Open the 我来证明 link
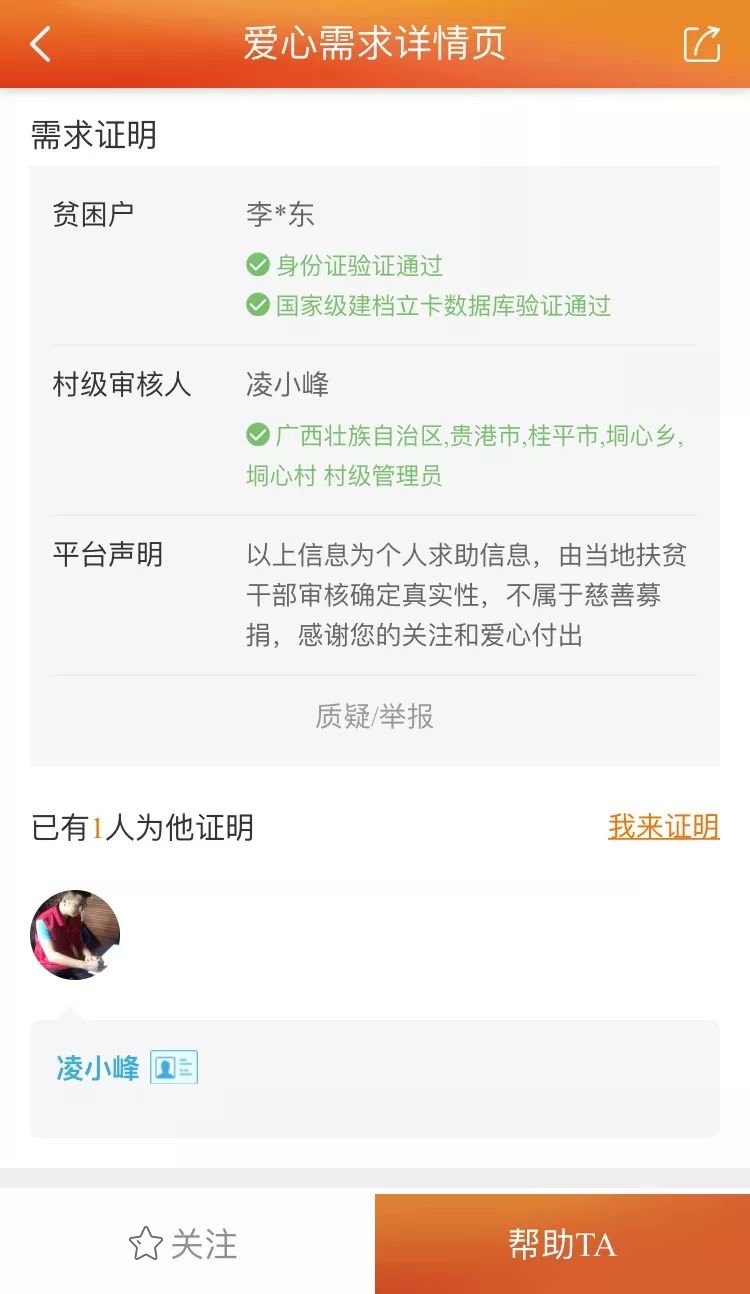This screenshot has width=750, height=1294. pos(663,827)
